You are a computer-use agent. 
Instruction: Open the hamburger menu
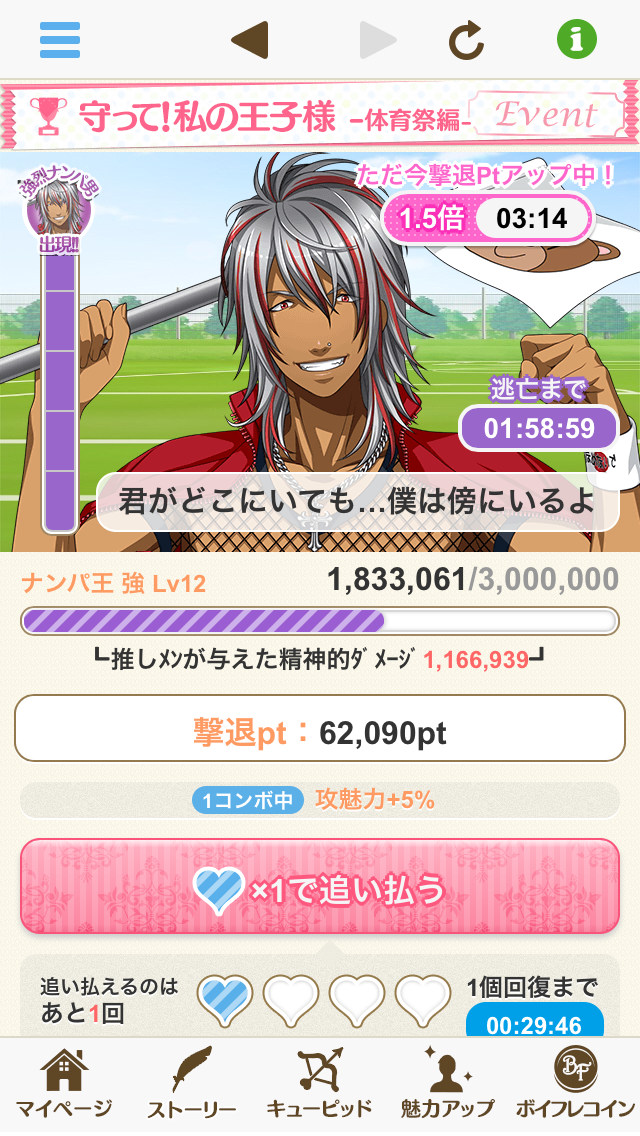[60, 40]
